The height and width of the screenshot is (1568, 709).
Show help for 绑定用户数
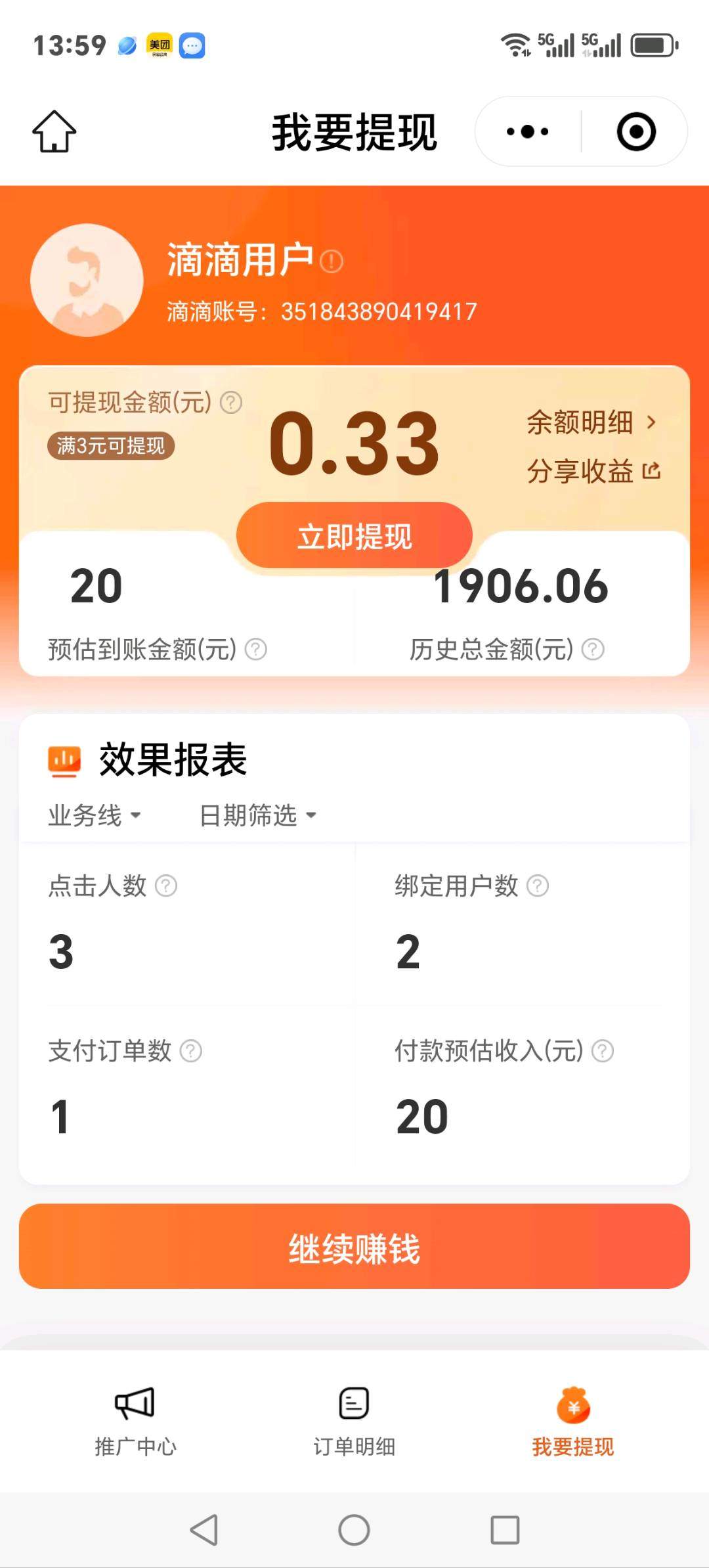538,885
